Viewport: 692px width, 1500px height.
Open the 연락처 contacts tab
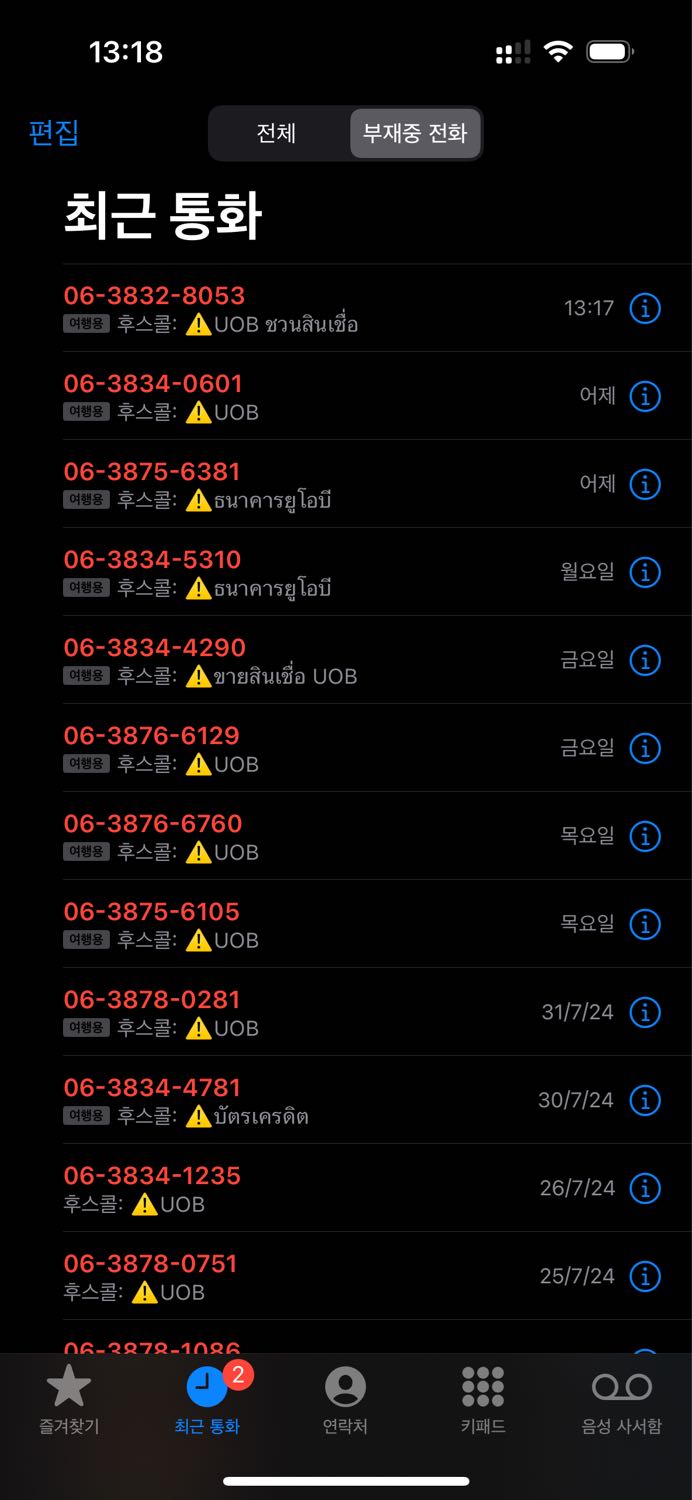(x=345, y=1400)
